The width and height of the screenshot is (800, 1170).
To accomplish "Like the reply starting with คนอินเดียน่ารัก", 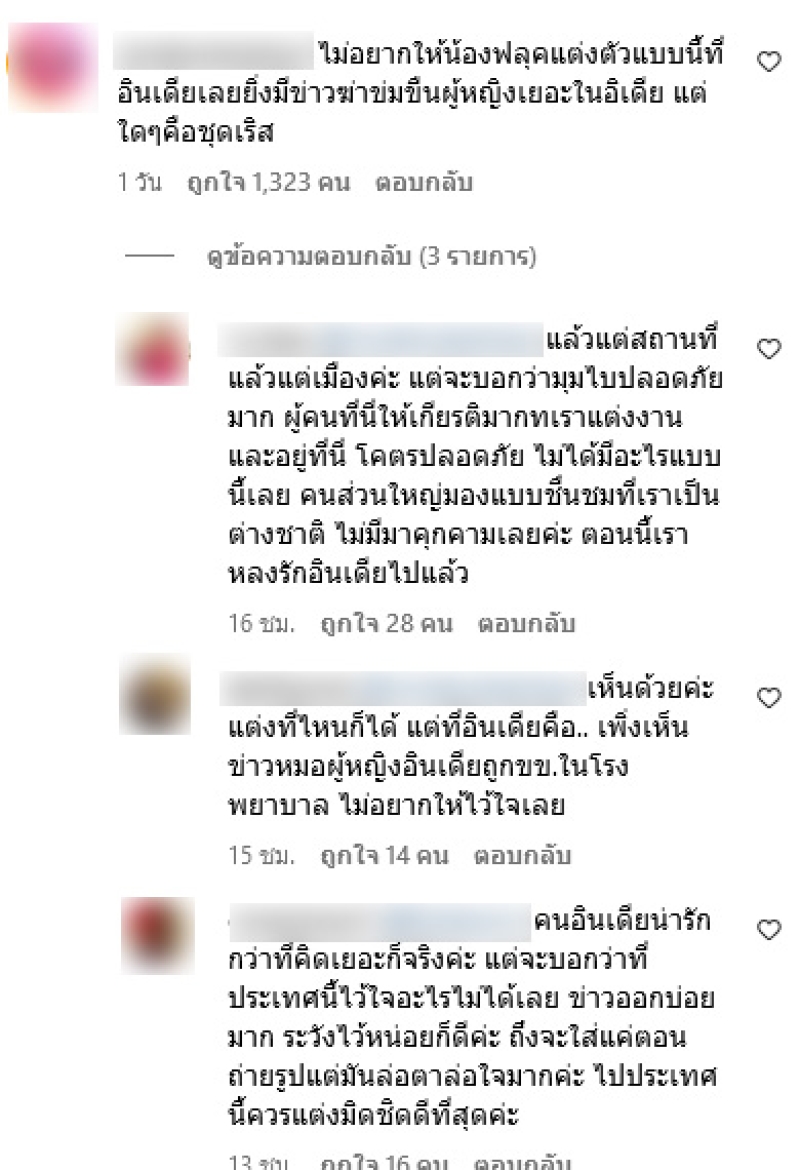I will click(x=768, y=929).
